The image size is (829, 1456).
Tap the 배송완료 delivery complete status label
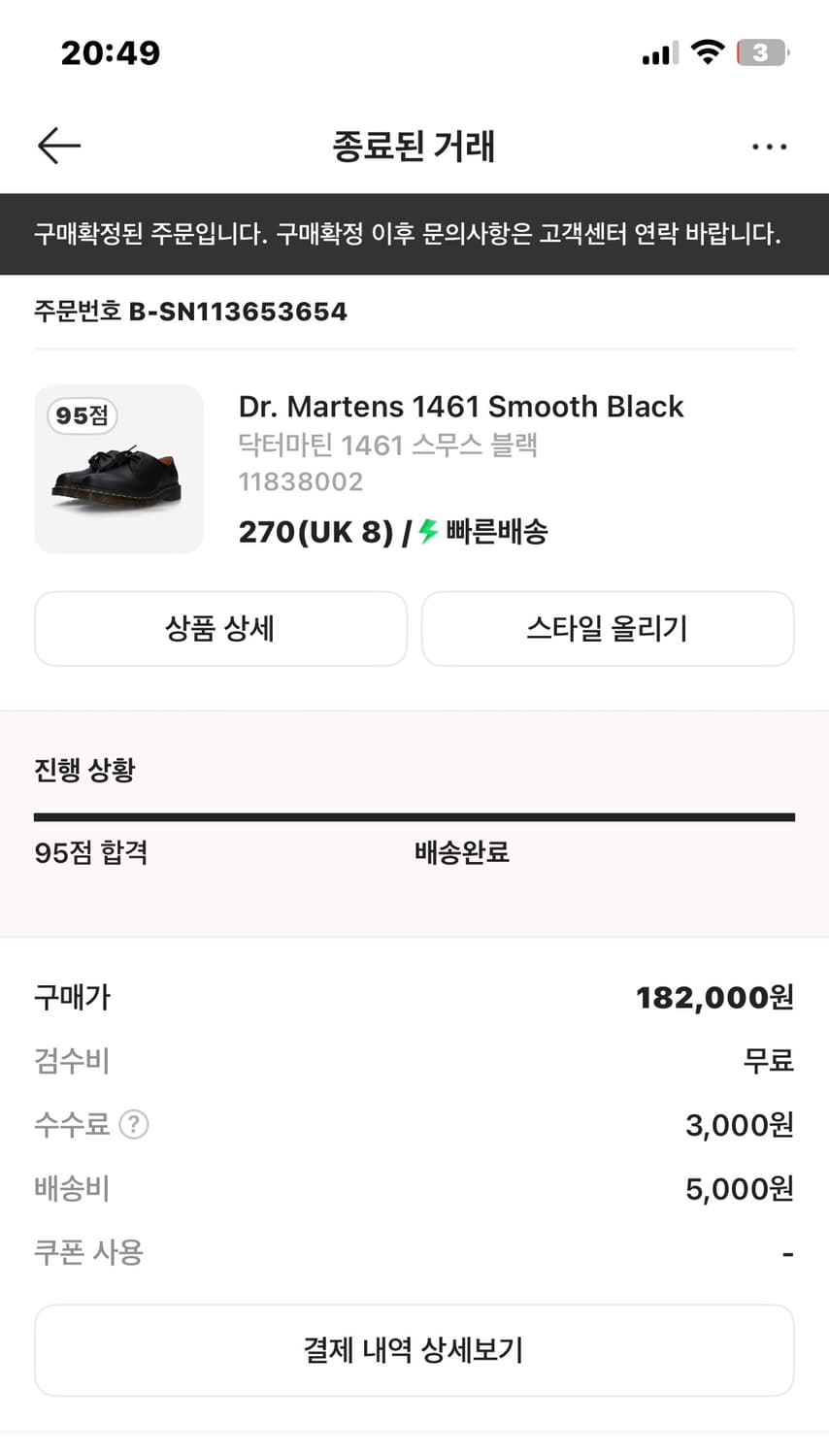(460, 852)
